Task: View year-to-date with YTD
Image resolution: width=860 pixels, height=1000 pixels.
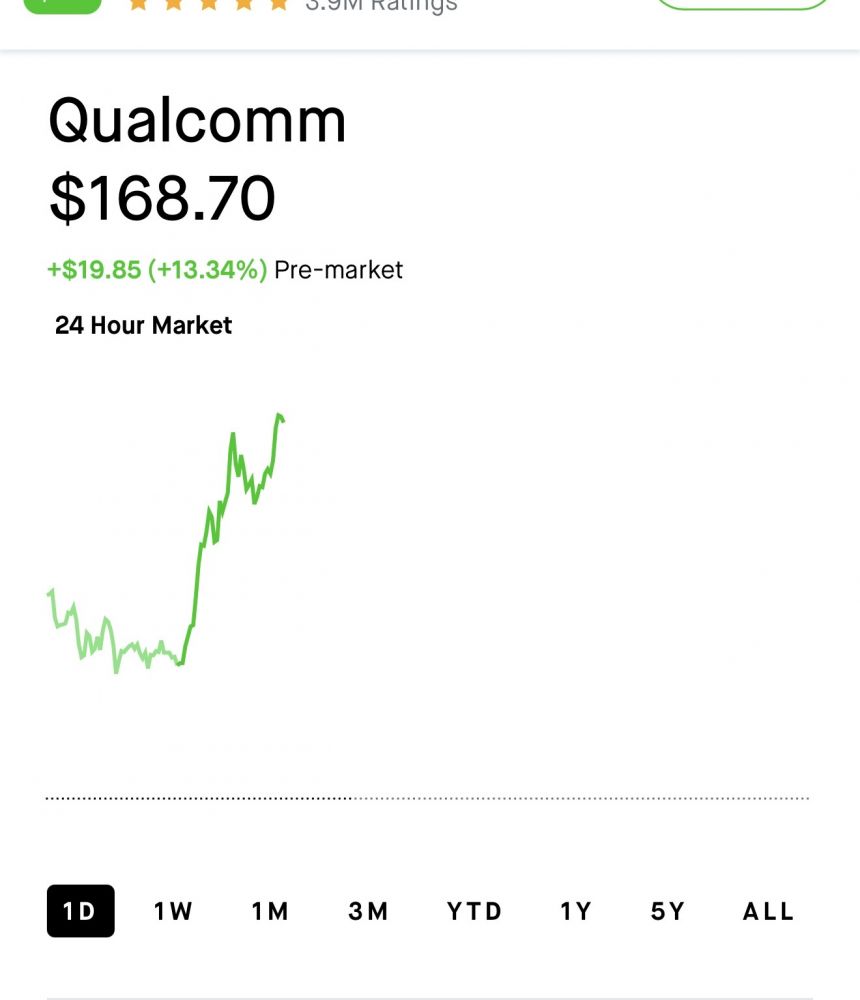Action: (474, 911)
